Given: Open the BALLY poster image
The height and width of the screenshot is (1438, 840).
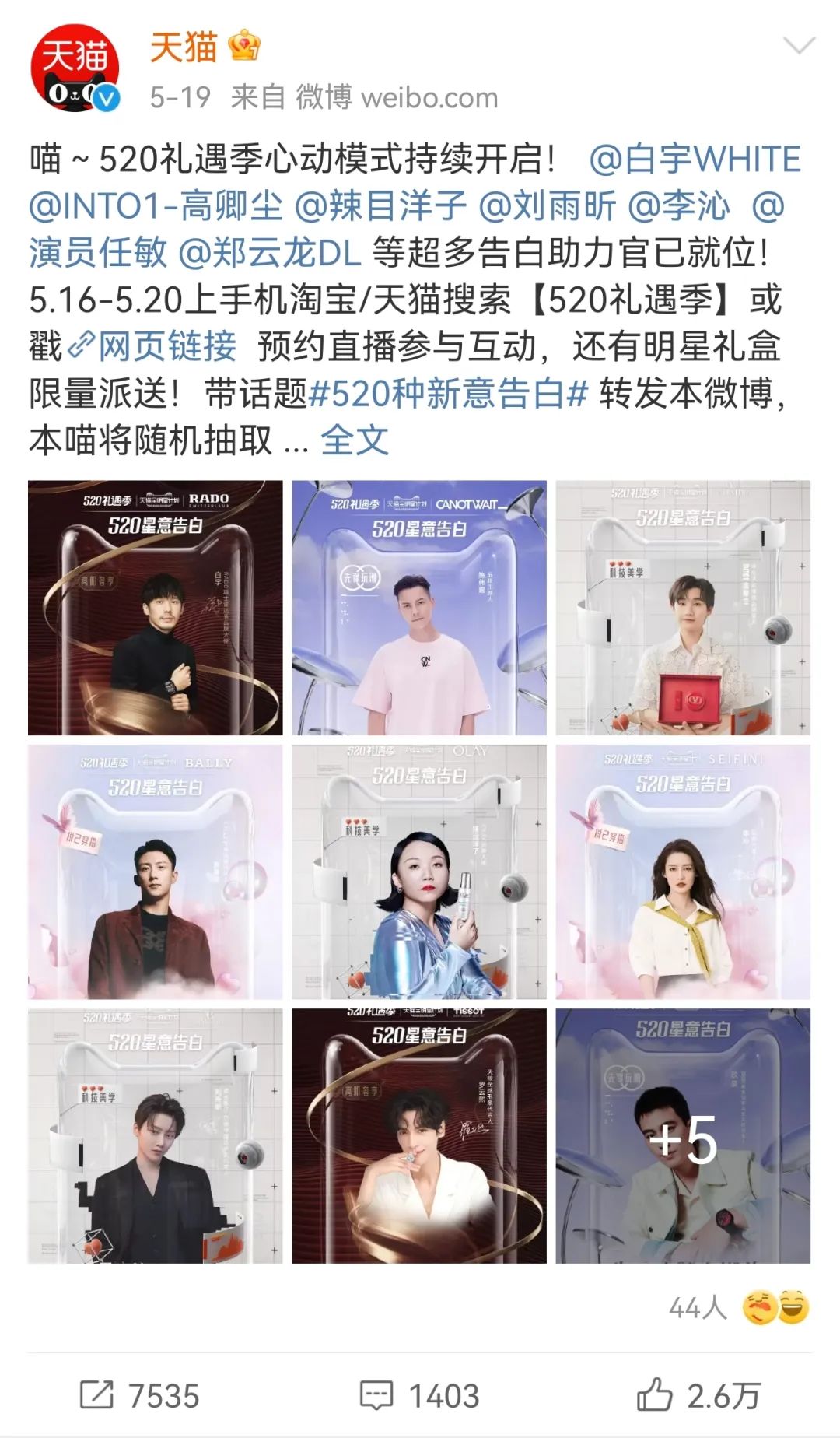Looking at the screenshot, I should (156, 872).
